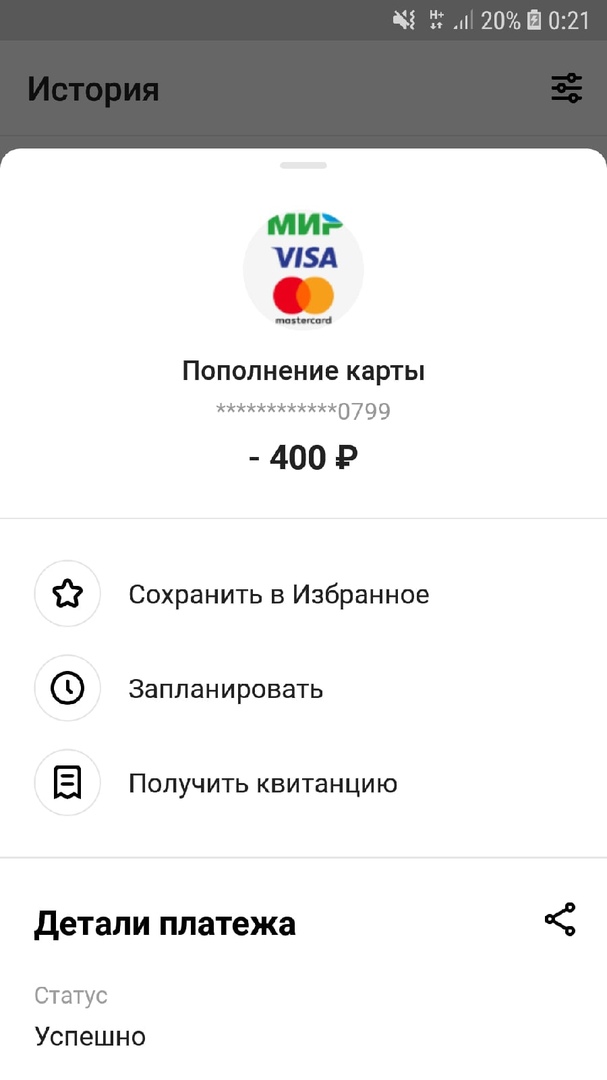Screen dimensions: 607x1080
Task: Open the history filter settings icon
Action: (566, 89)
